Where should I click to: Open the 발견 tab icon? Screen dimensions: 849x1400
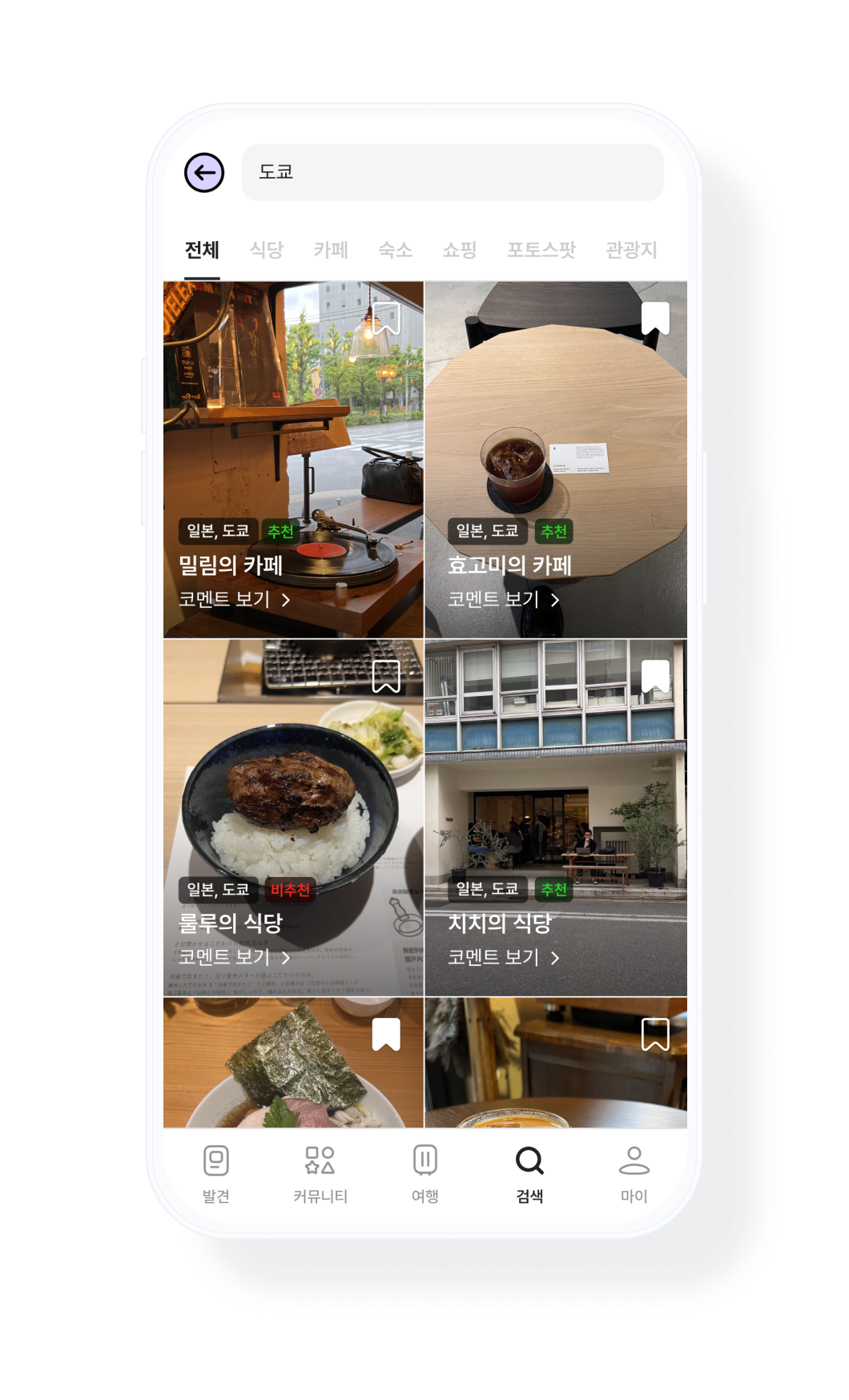click(215, 1159)
